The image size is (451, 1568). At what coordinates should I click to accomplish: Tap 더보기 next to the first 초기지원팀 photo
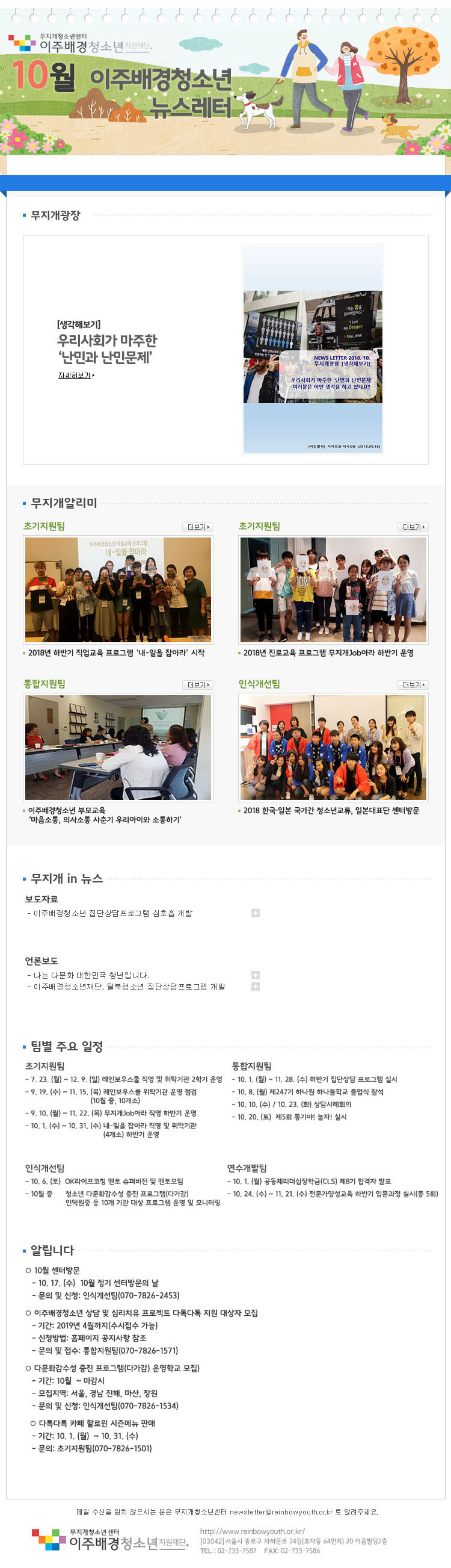point(198,527)
